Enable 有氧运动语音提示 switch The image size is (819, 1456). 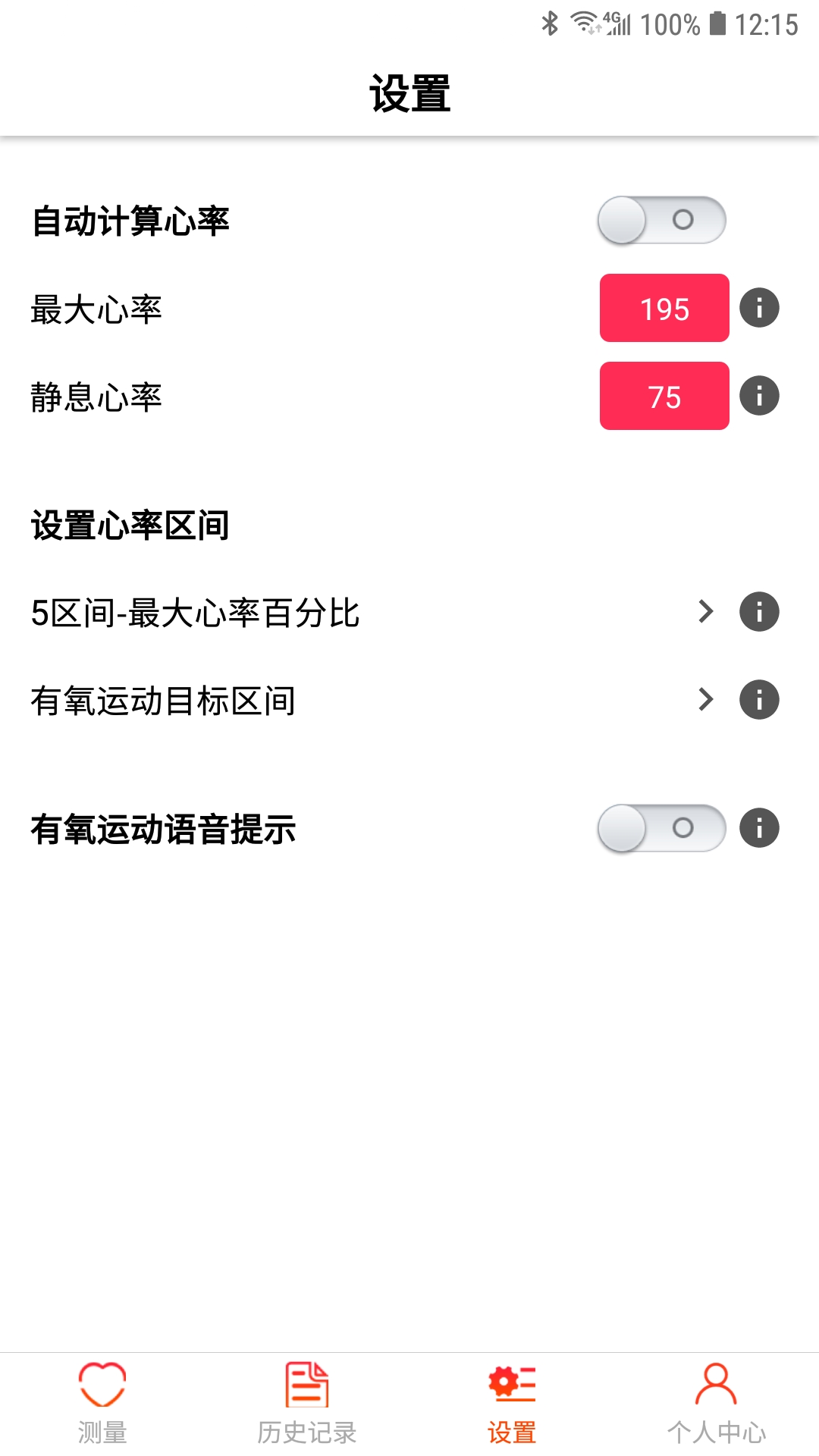click(661, 828)
